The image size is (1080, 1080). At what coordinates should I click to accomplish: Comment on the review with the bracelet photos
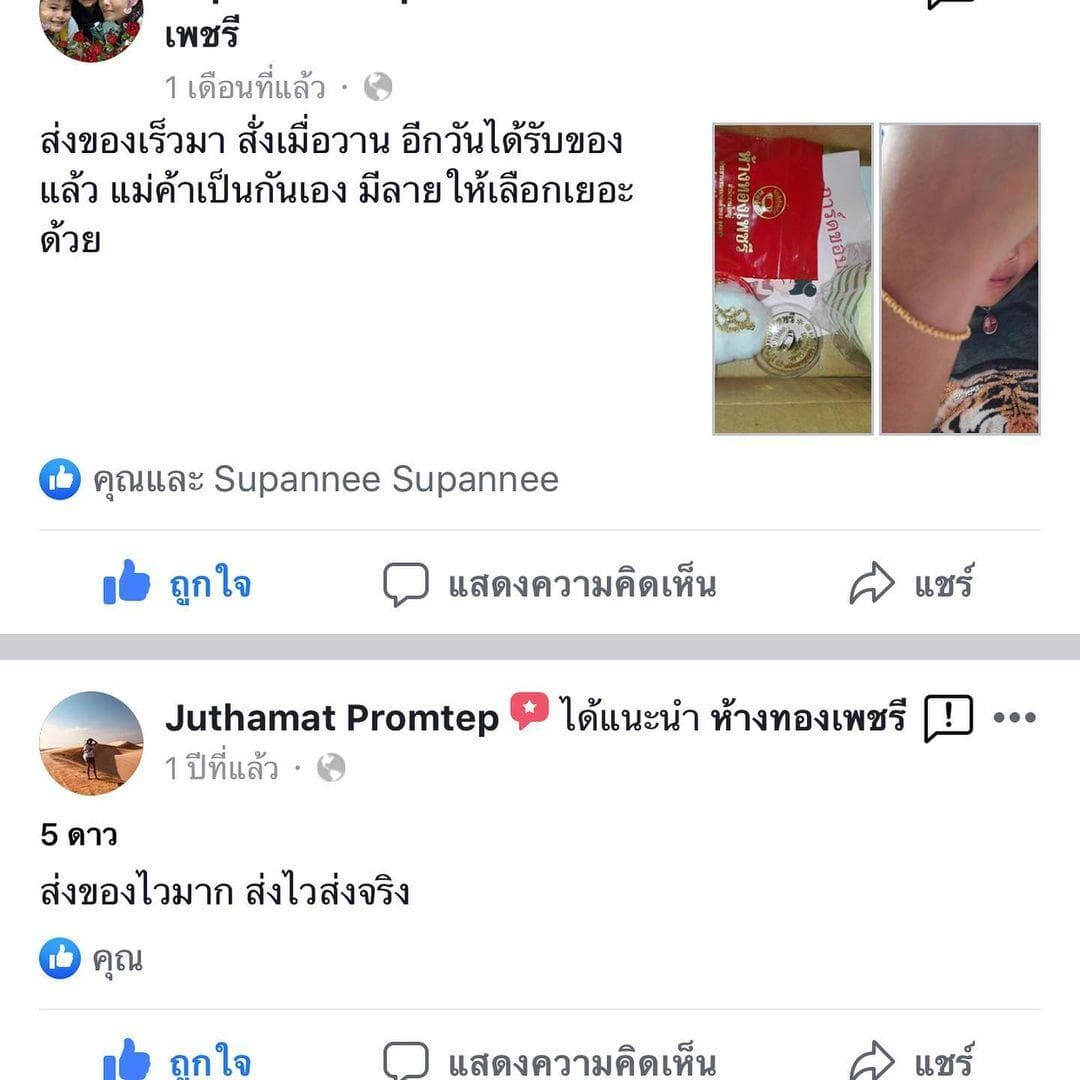550,584
